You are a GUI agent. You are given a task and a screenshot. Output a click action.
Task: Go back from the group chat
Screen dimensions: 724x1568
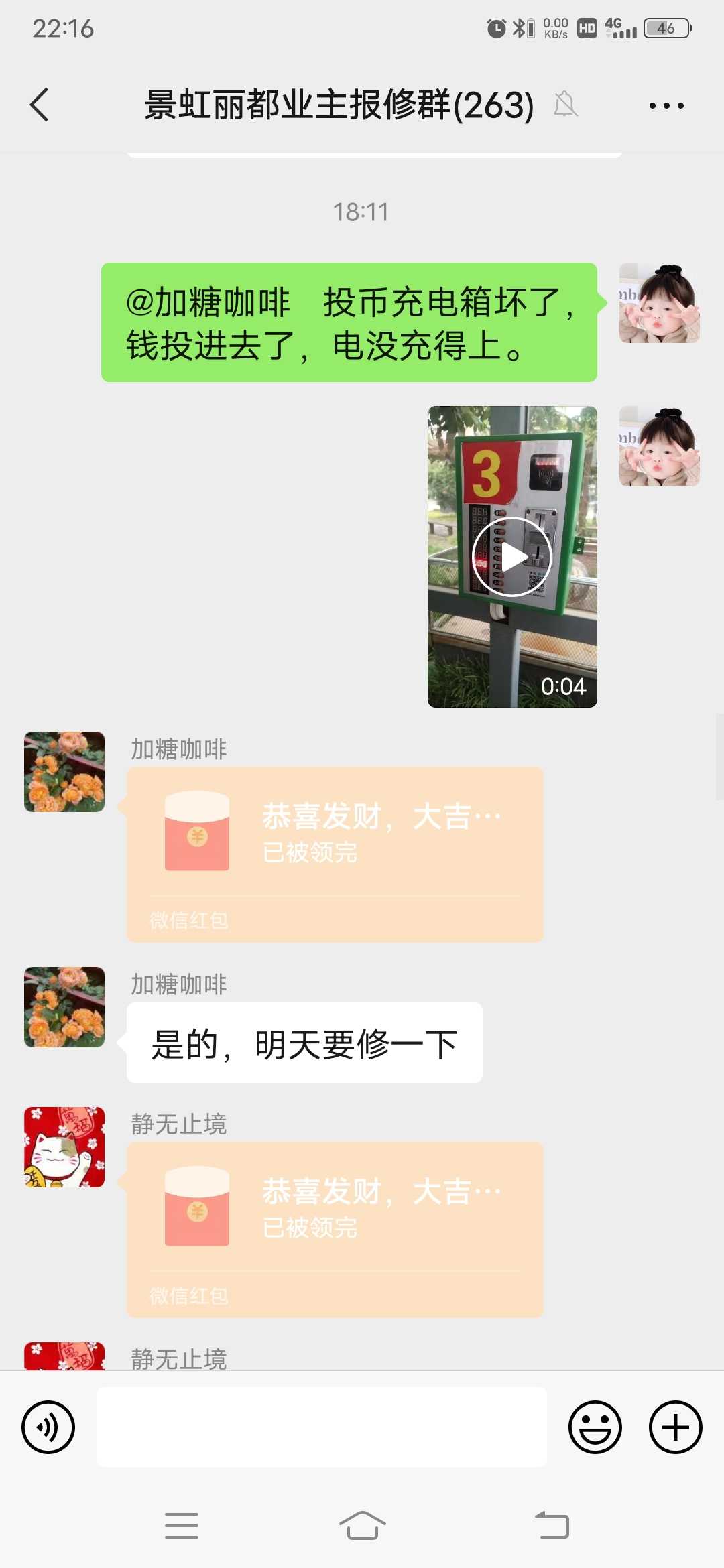point(40,105)
